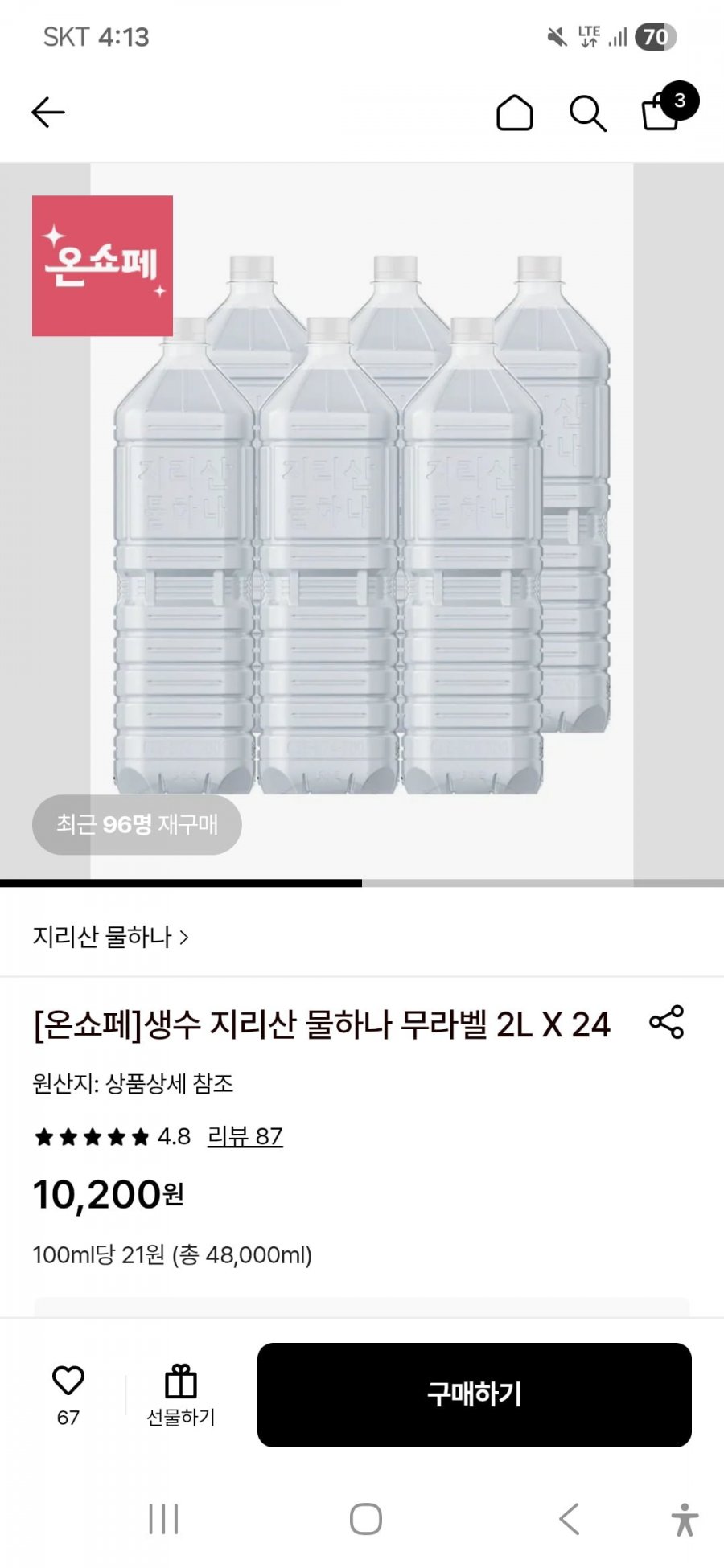View the 리뷰 87 reviews
The image size is (724, 1568).
click(245, 1136)
